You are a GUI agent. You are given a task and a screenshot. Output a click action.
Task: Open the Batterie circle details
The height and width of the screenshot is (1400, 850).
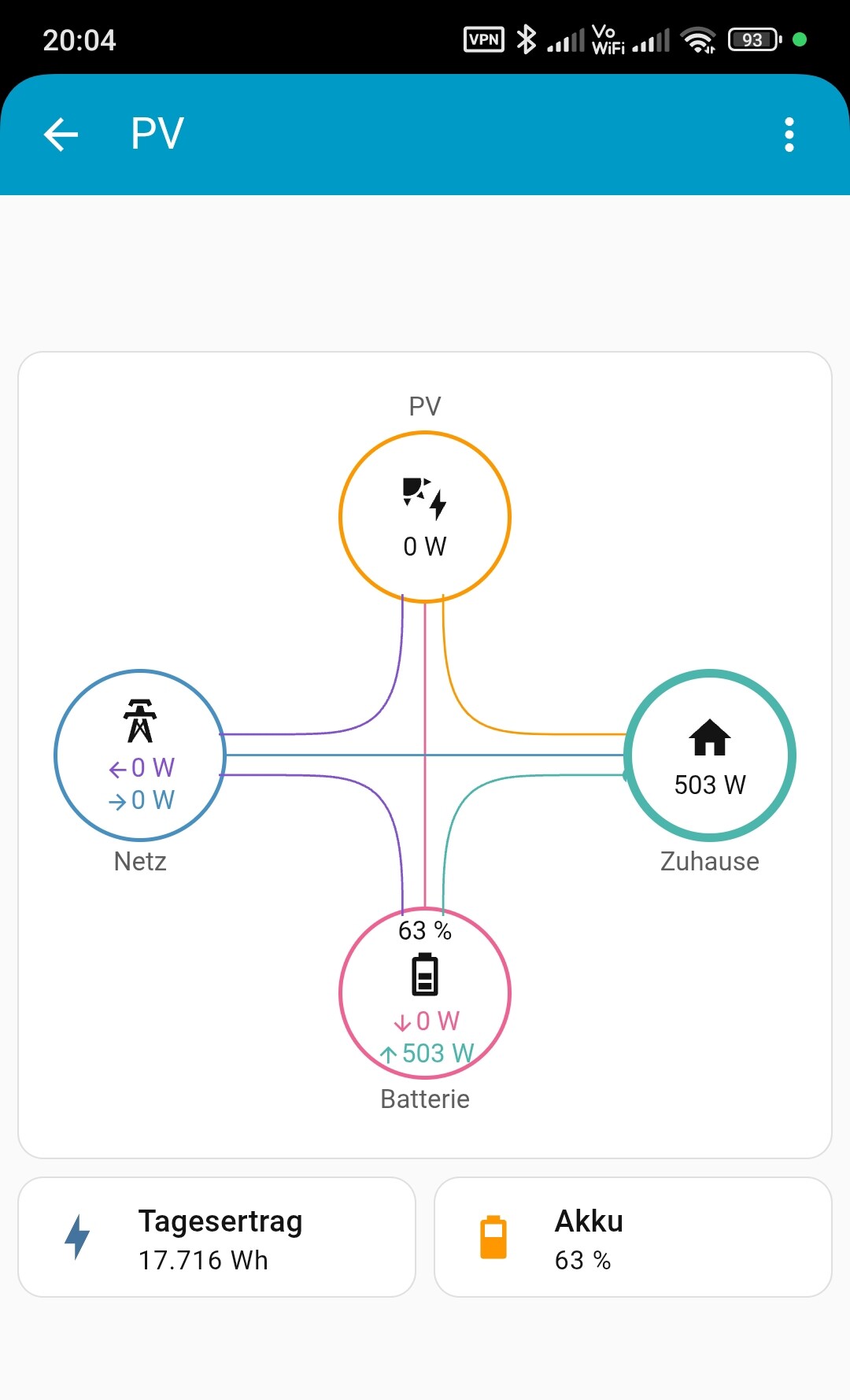425,993
